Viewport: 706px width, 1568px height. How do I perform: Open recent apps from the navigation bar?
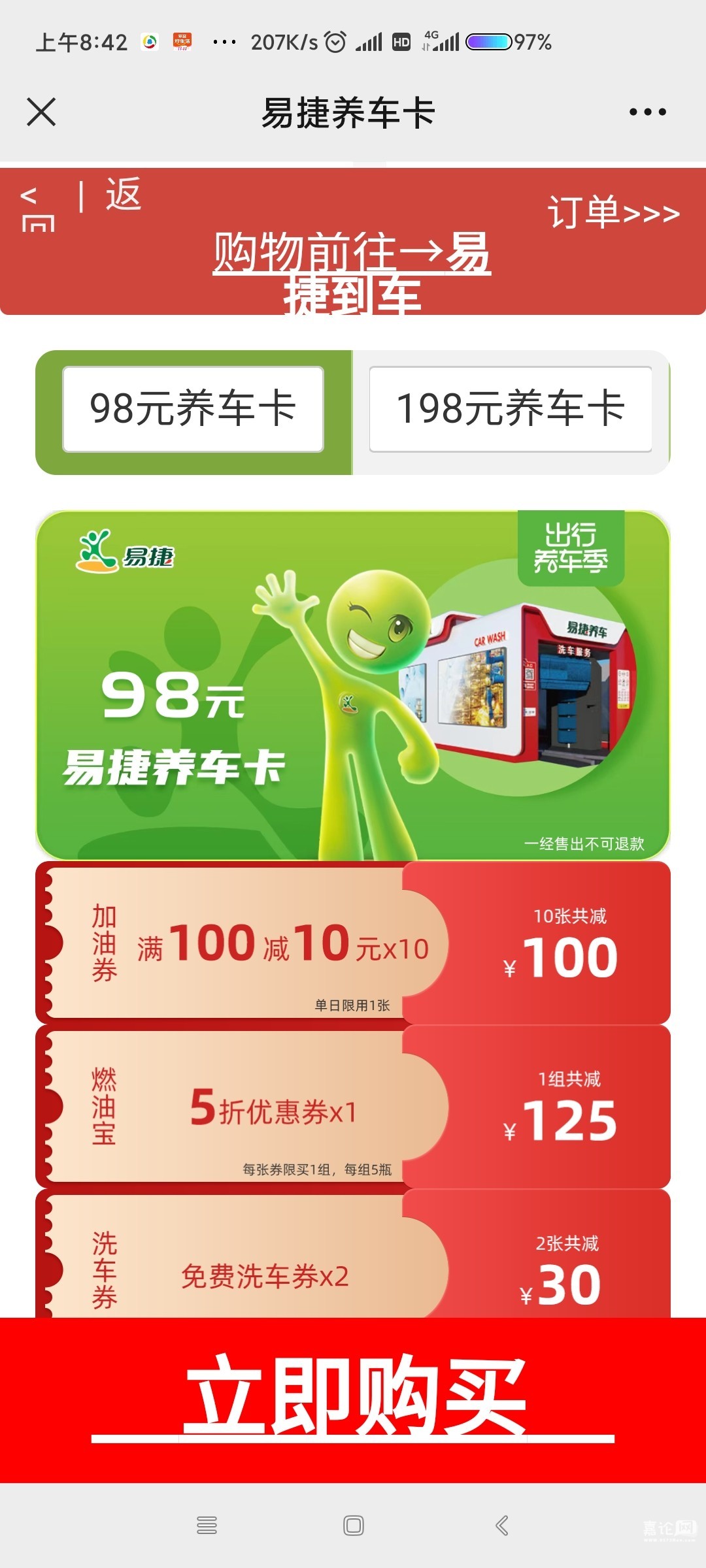click(x=207, y=1525)
